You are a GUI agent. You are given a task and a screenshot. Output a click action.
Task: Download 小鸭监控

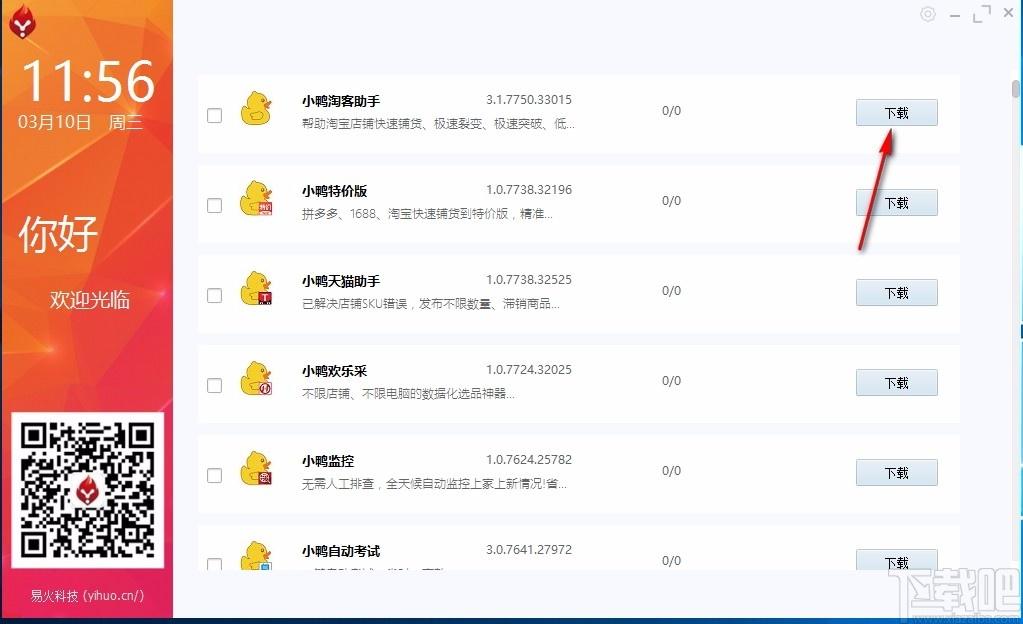point(896,473)
